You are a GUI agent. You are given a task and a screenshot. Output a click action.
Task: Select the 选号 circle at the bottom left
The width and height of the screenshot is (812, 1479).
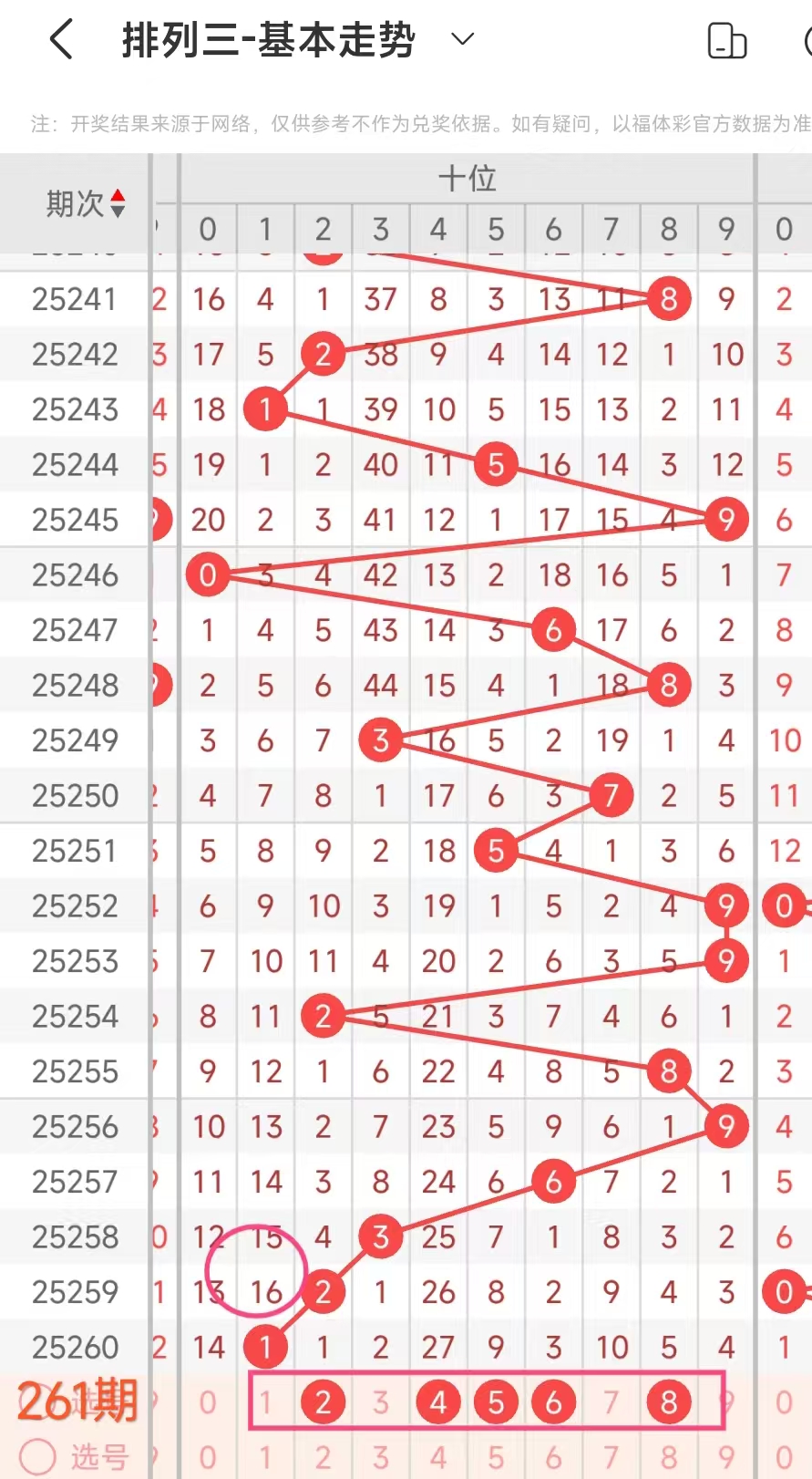37,1456
